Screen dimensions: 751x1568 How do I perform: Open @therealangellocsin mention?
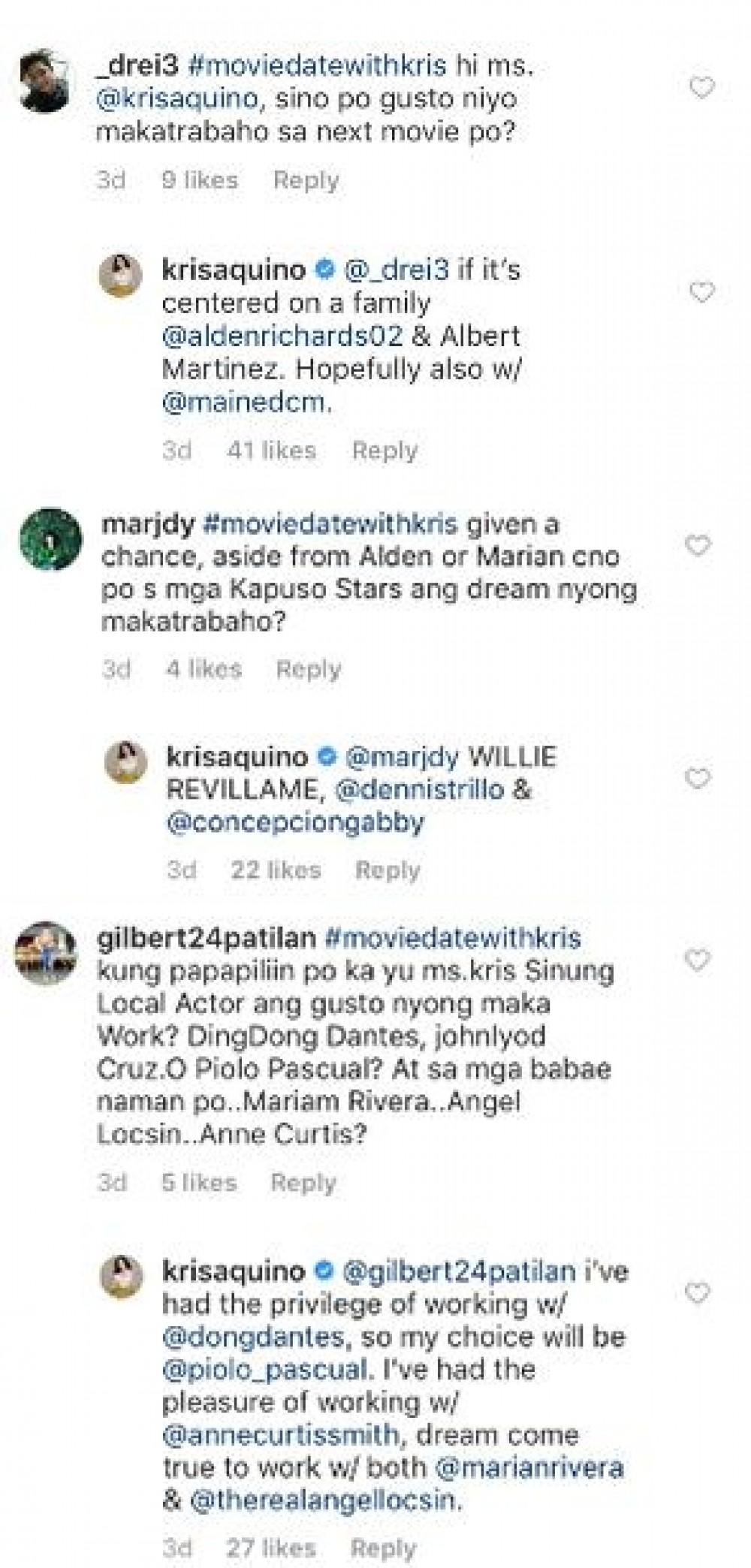tap(323, 1500)
